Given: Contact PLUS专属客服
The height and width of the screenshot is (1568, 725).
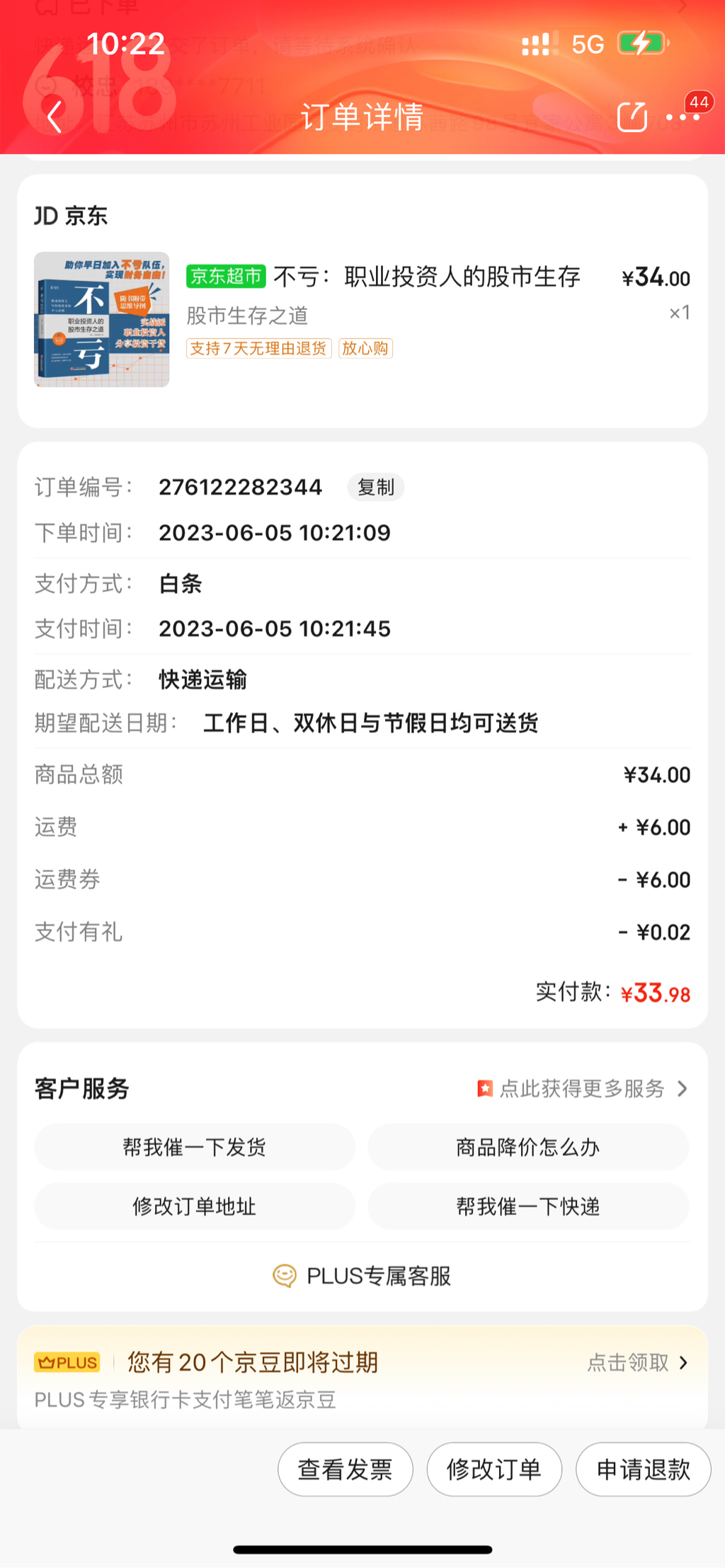Looking at the screenshot, I should tap(362, 1276).
